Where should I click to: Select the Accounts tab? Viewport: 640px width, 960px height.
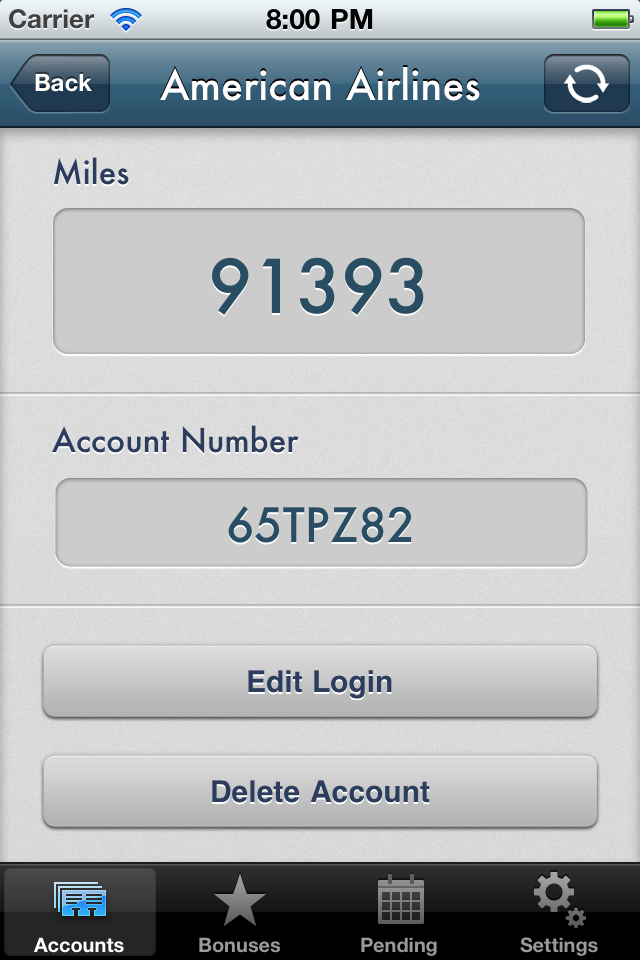80,914
